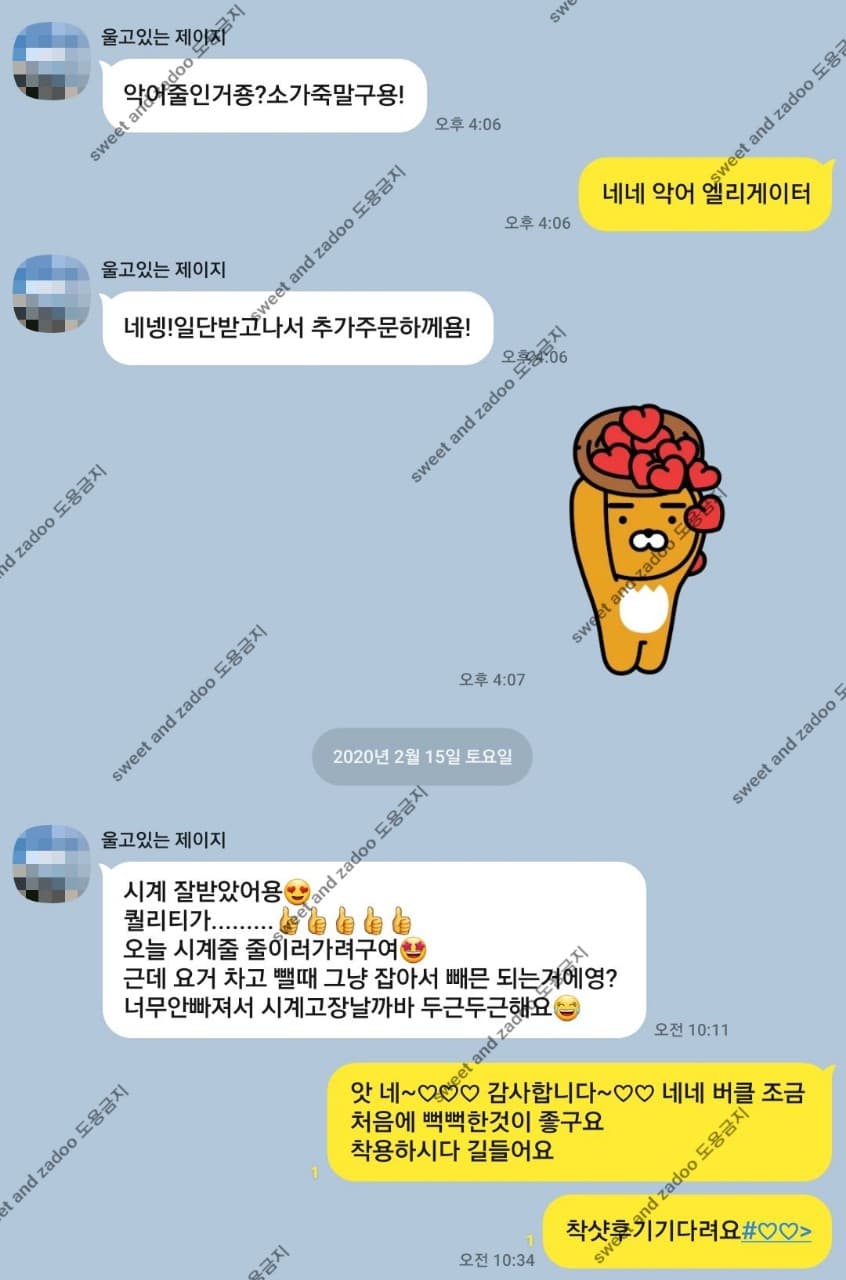The width and height of the screenshot is (846, 1280).
Task: Open the #♡♡> hashtag link
Action: pyautogui.click(x=776, y=1229)
